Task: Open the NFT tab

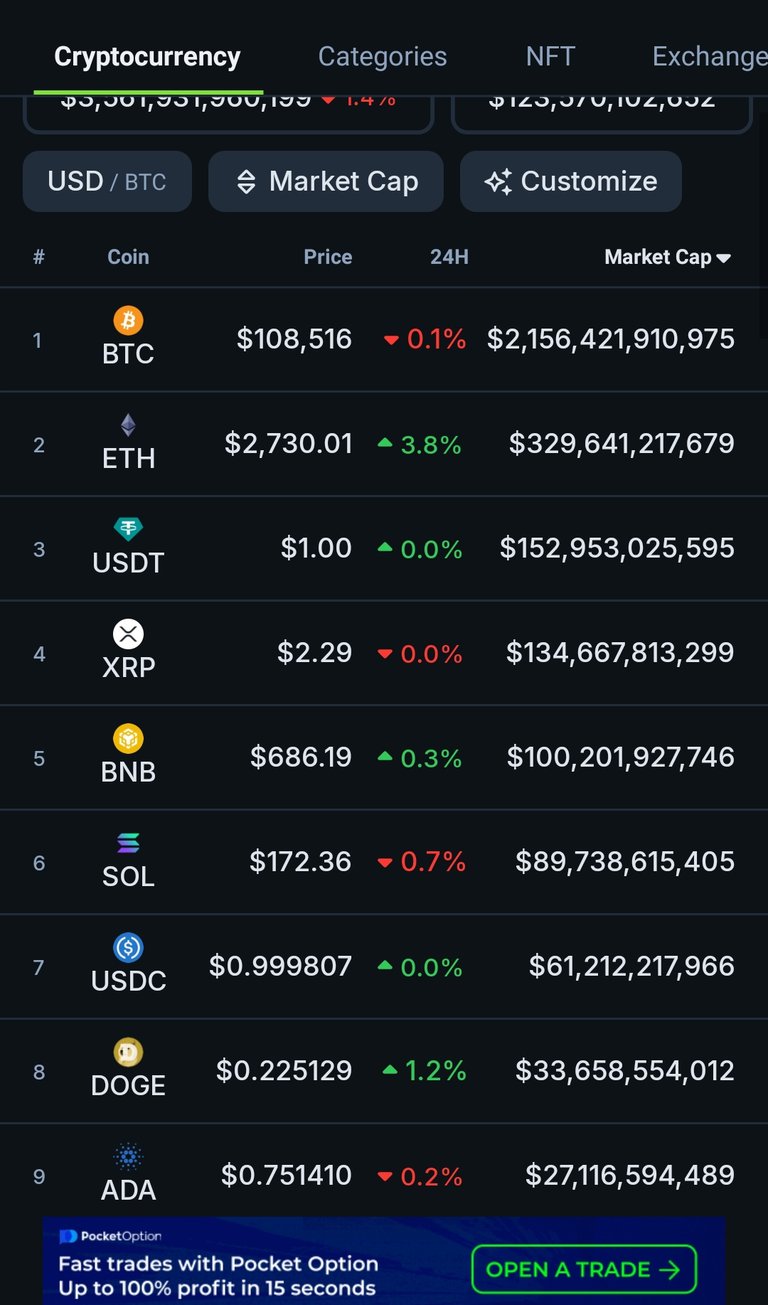Action: coord(550,57)
